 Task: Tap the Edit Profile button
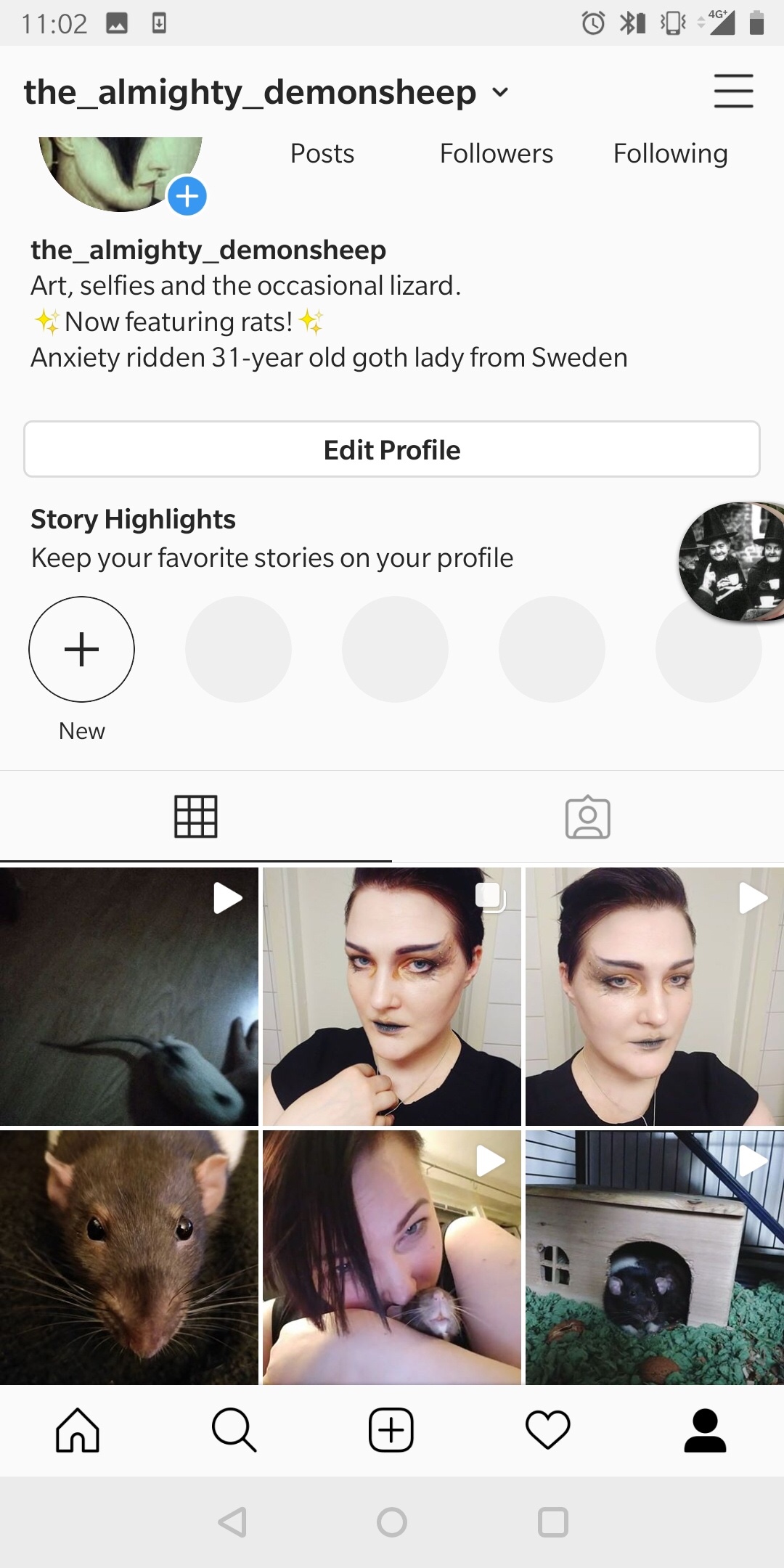(392, 449)
